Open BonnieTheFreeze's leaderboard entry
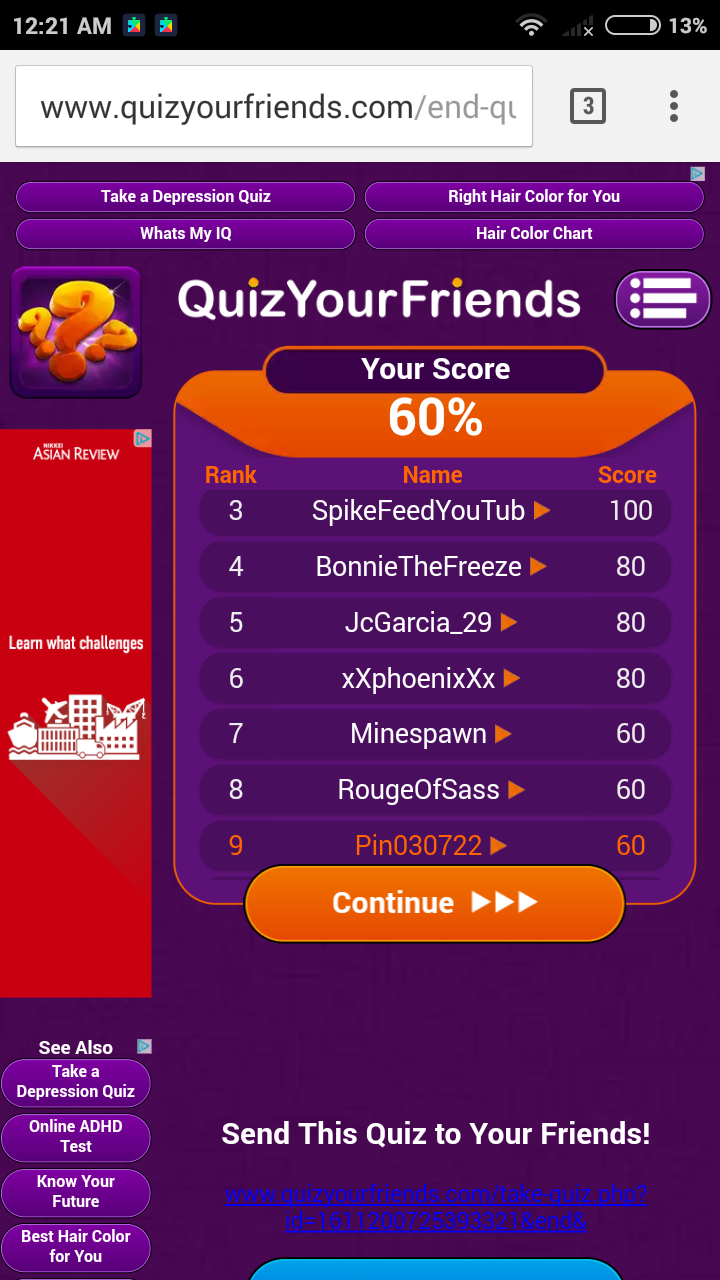 coord(435,567)
